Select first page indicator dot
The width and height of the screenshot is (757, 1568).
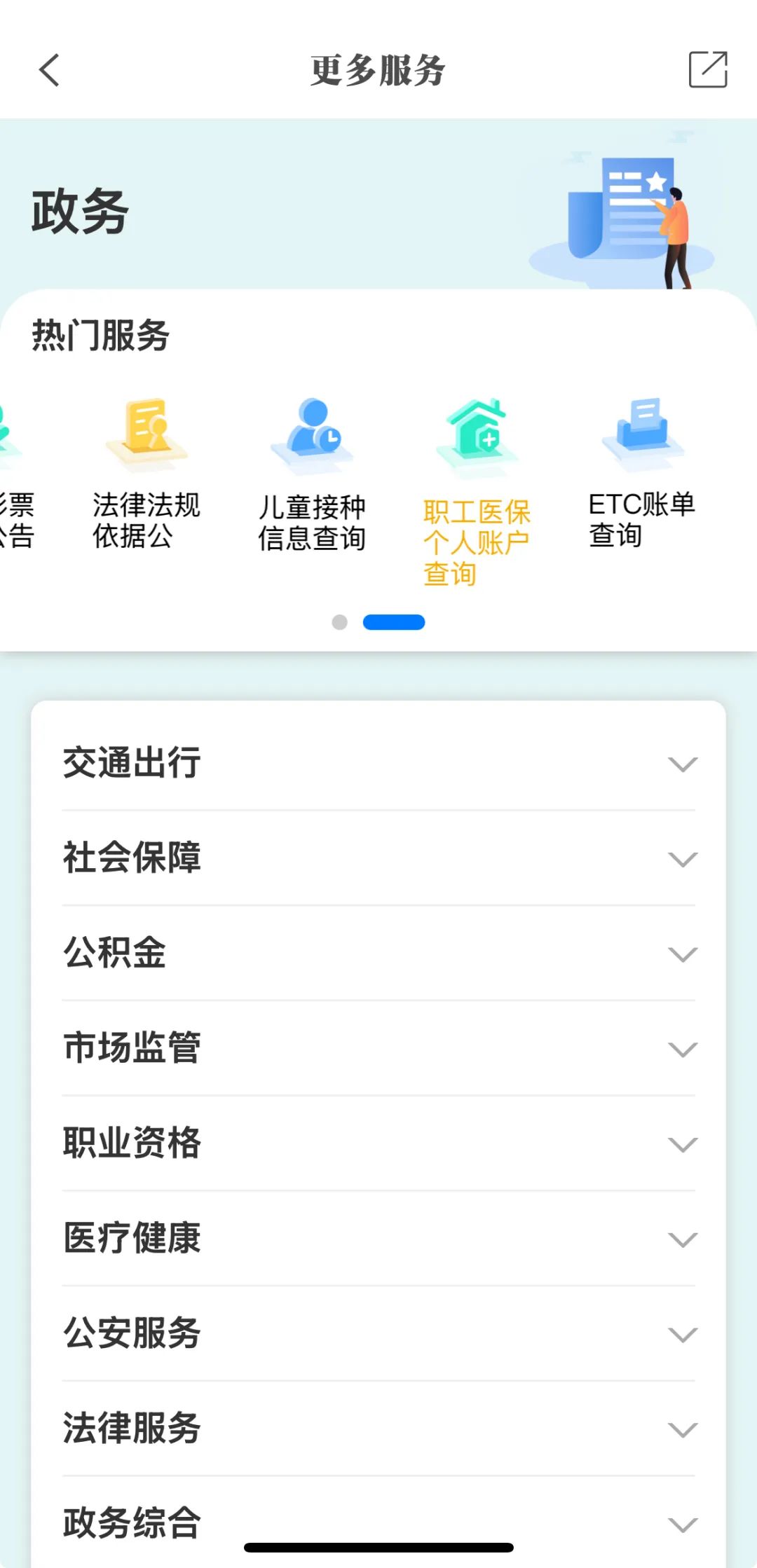click(x=340, y=622)
